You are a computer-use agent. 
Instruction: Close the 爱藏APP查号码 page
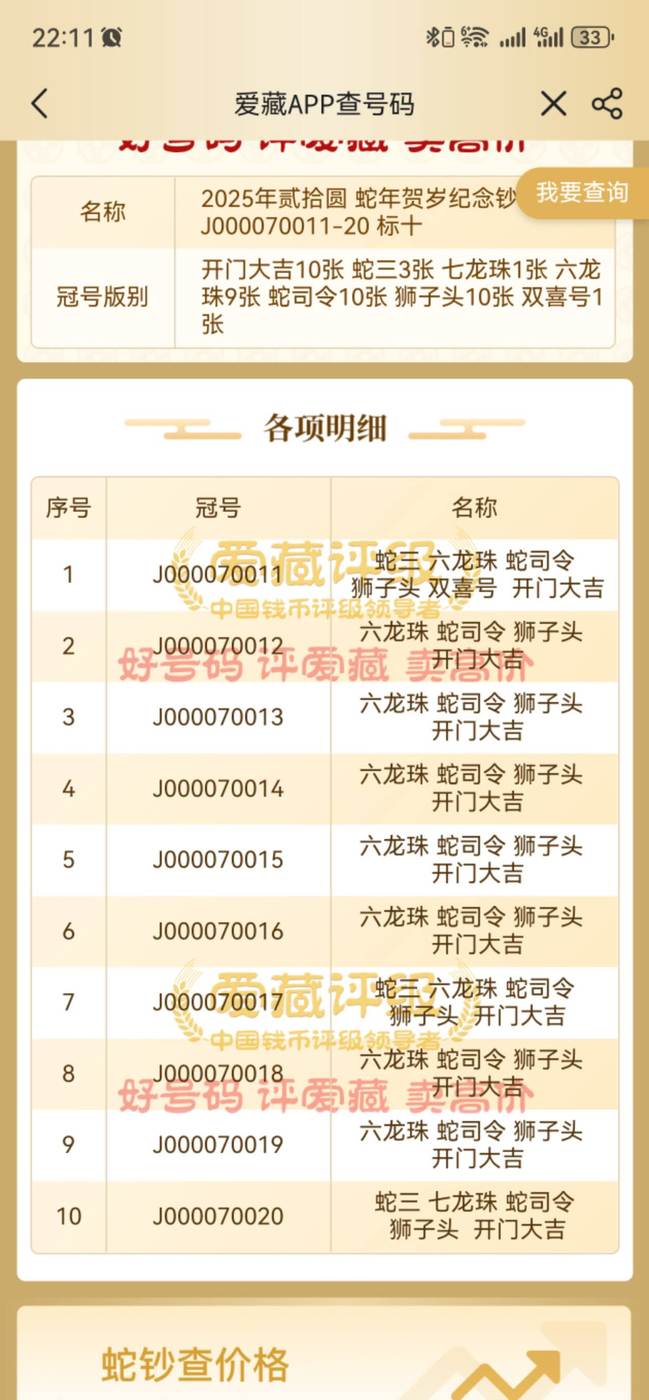553,104
